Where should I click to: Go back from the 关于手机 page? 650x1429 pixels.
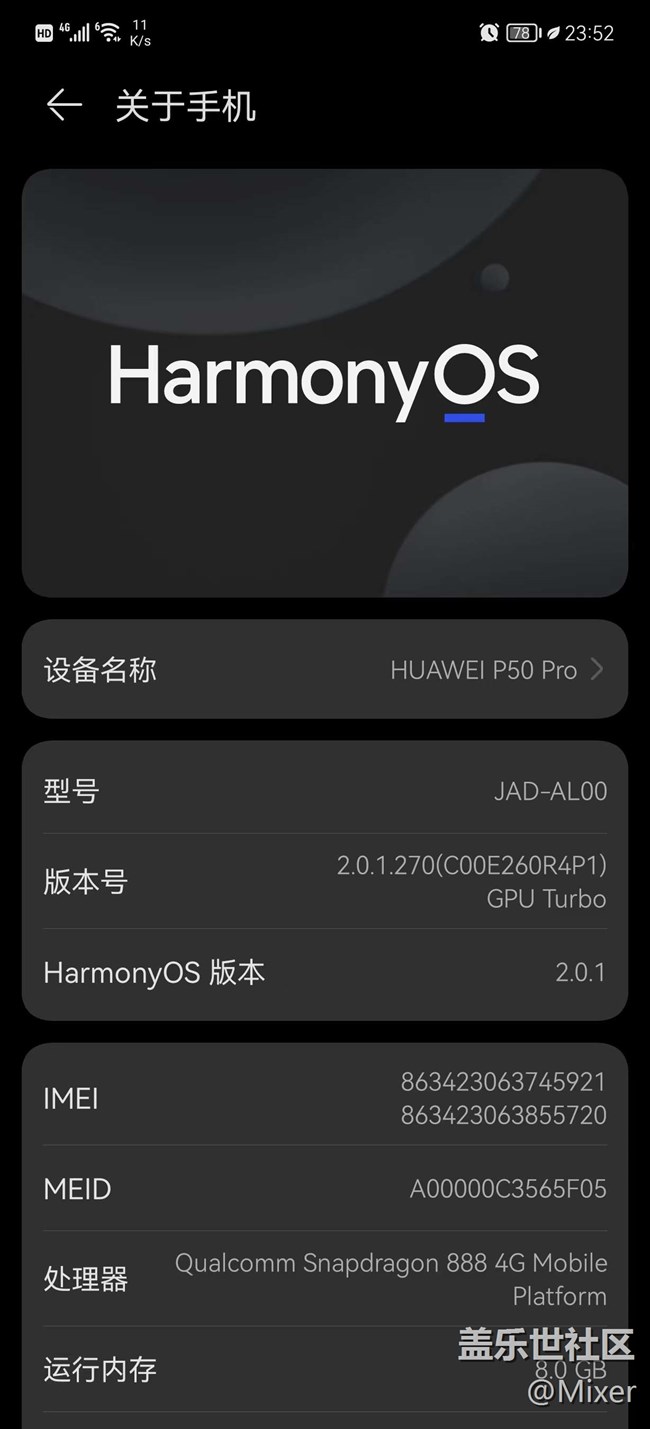pos(64,105)
